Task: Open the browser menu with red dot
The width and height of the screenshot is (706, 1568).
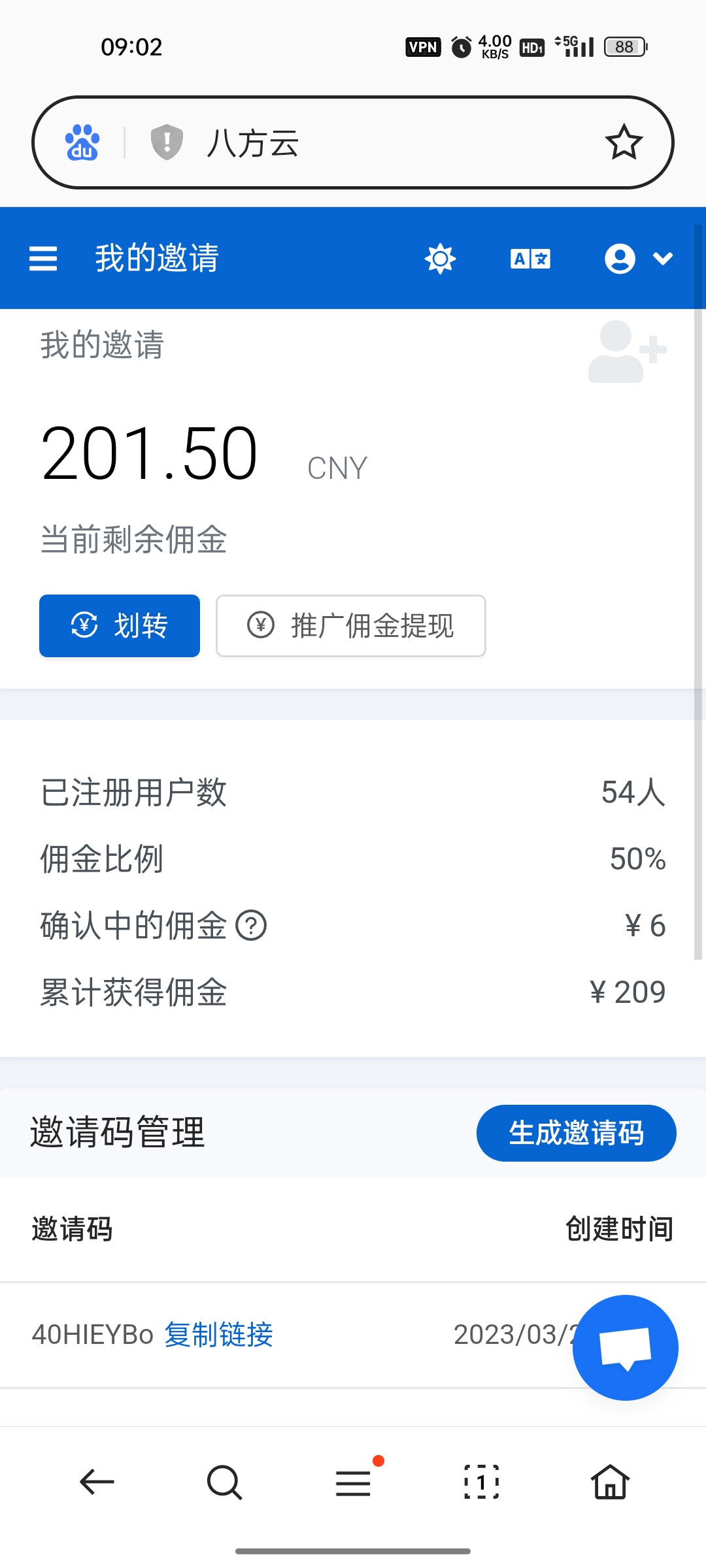Action: click(x=354, y=1482)
